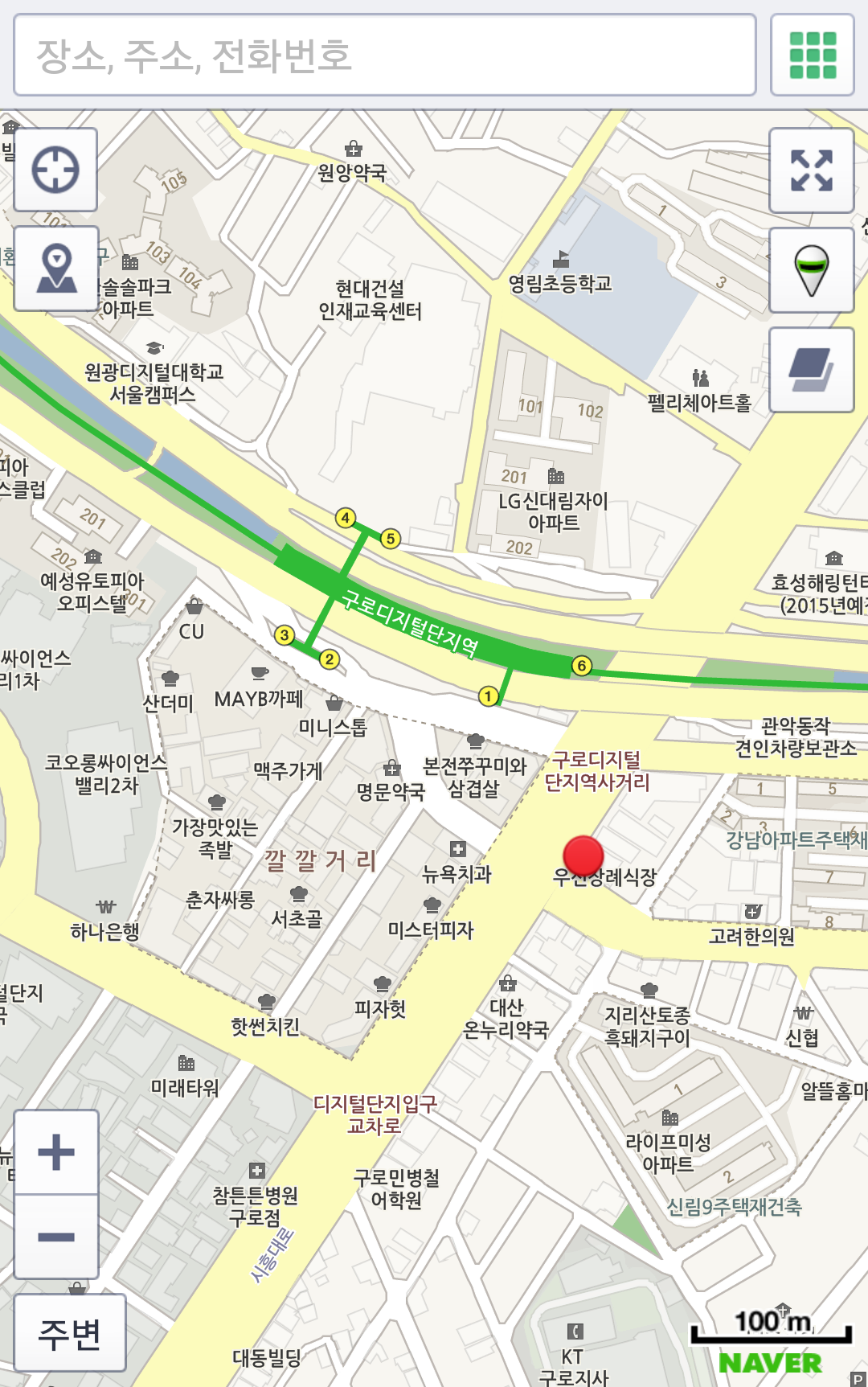The width and height of the screenshot is (868, 1387).
Task: Select subway exit marker 1
Action: (488, 696)
